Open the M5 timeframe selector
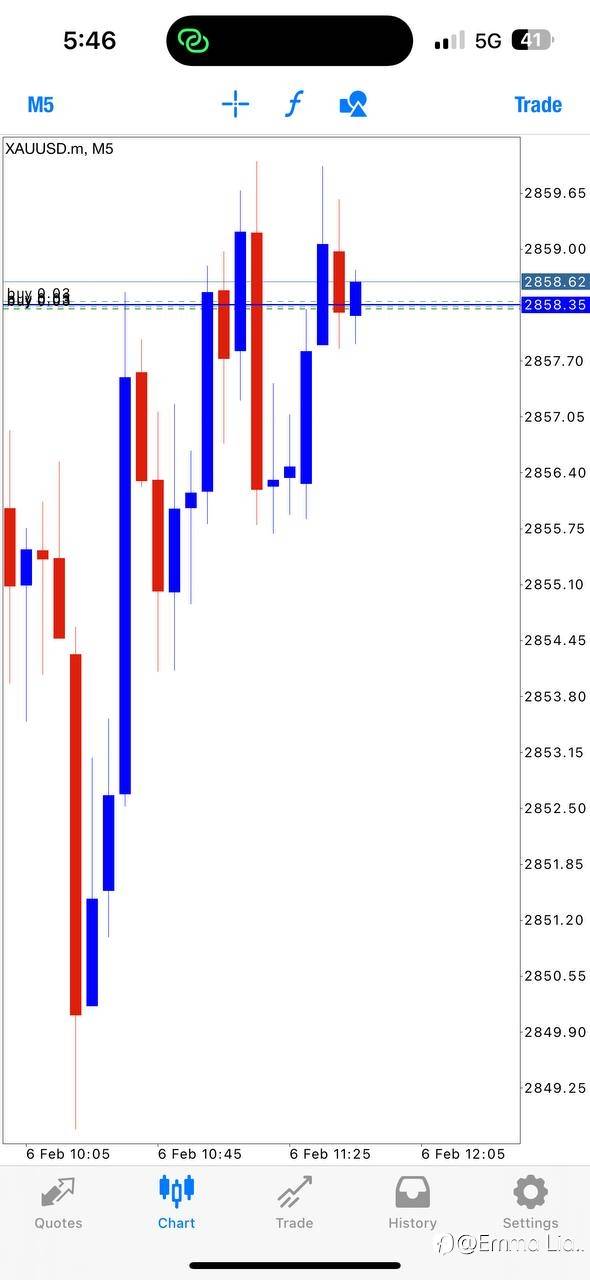 41,104
